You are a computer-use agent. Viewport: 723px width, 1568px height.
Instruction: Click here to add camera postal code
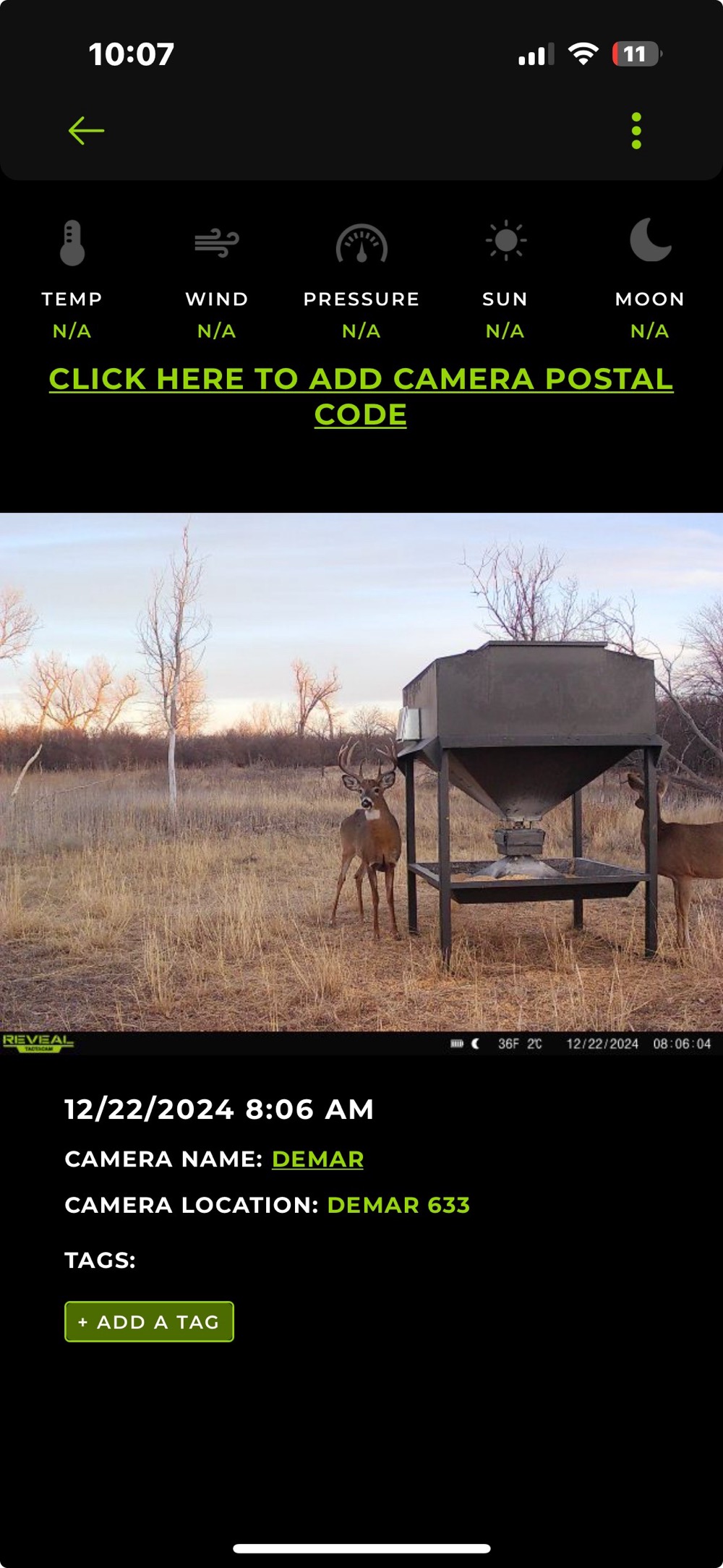(361, 396)
